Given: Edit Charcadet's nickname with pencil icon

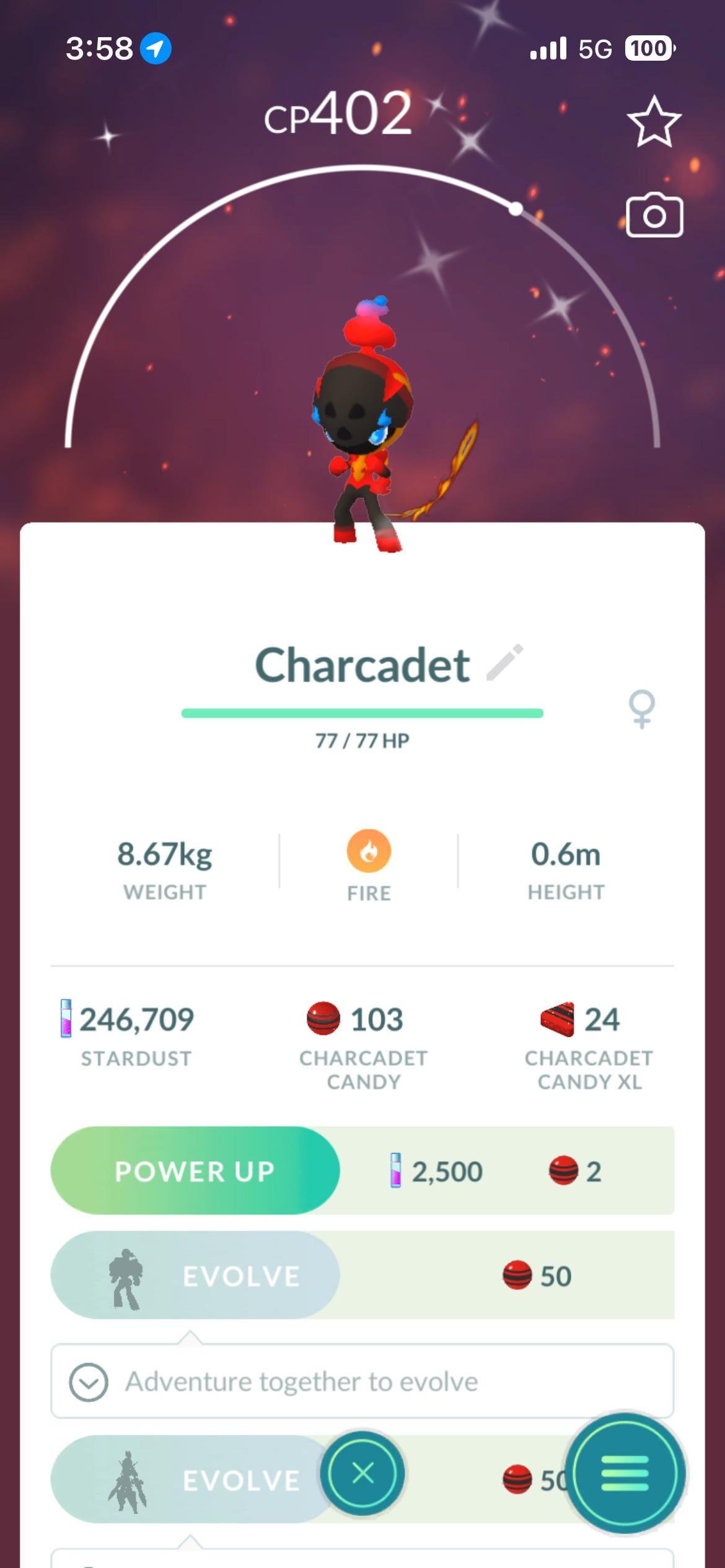Looking at the screenshot, I should click(504, 663).
